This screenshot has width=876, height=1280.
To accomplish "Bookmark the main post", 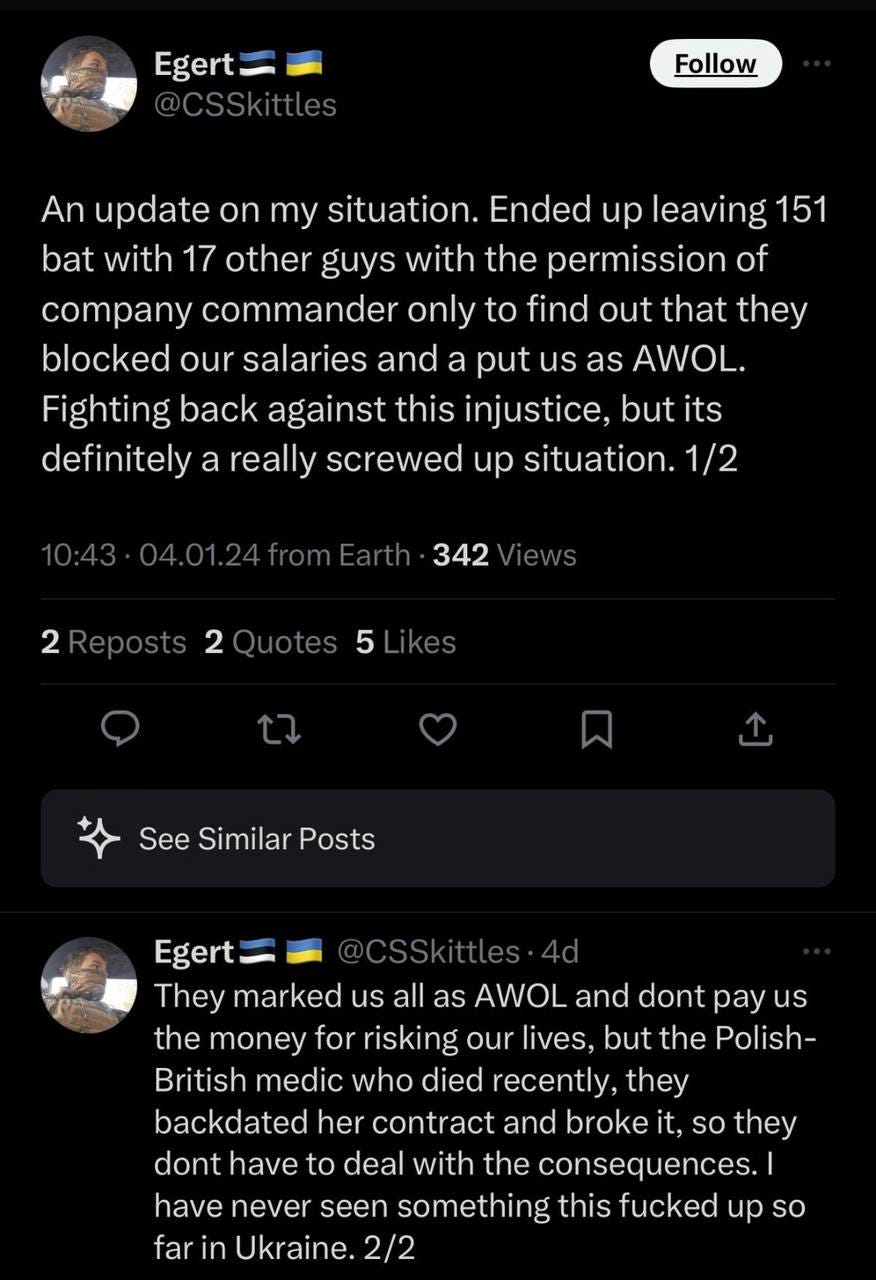I will [596, 733].
